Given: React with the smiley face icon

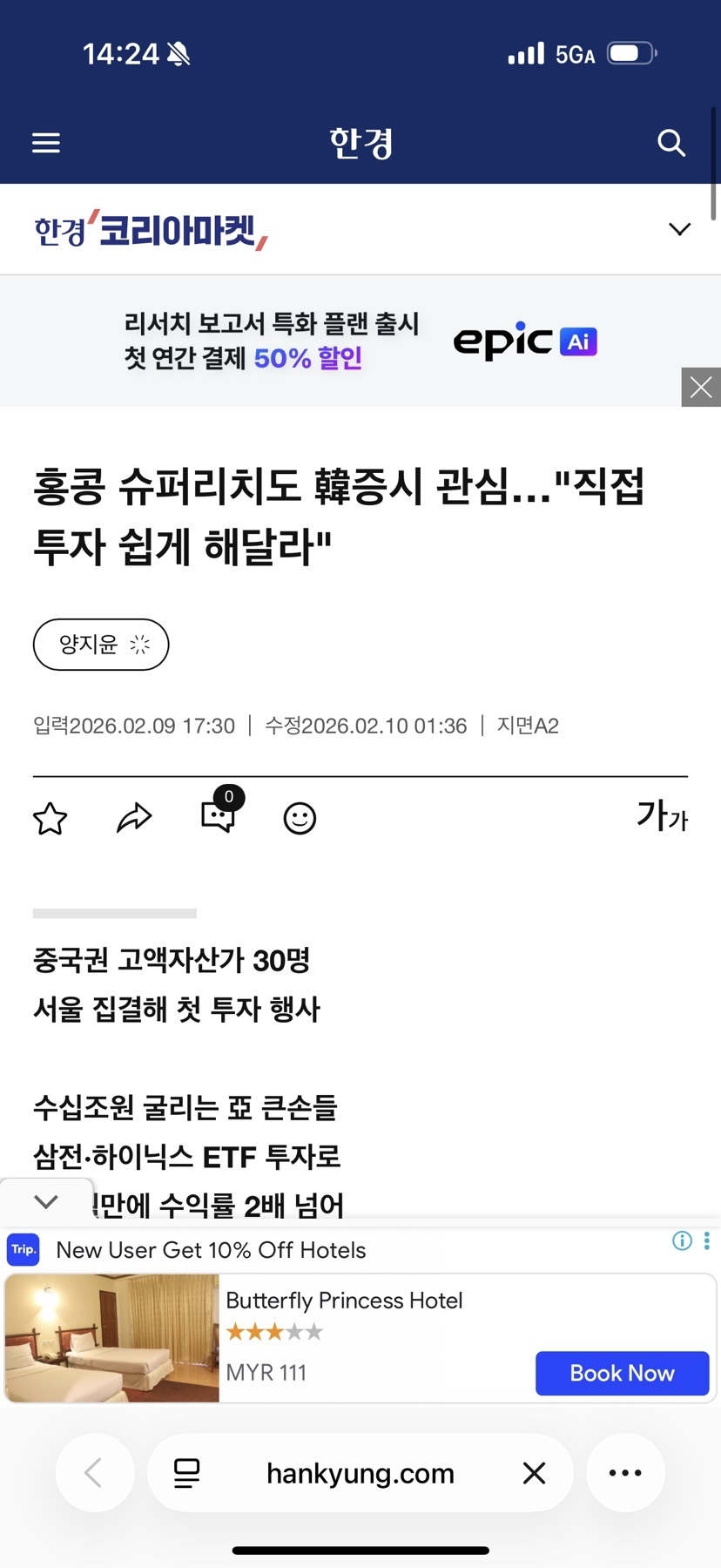Looking at the screenshot, I should 300,818.
